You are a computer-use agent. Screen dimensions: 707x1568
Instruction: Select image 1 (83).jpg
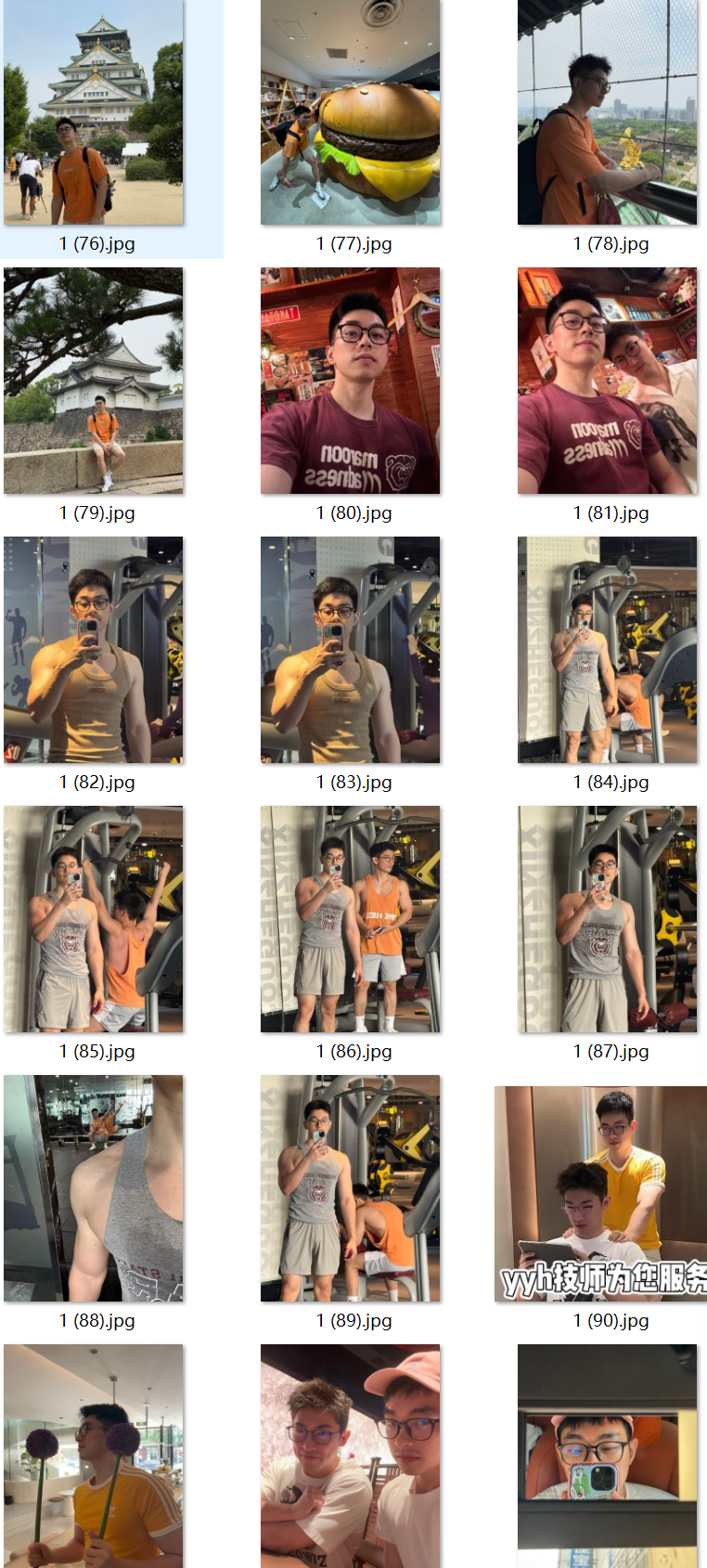(350, 650)
